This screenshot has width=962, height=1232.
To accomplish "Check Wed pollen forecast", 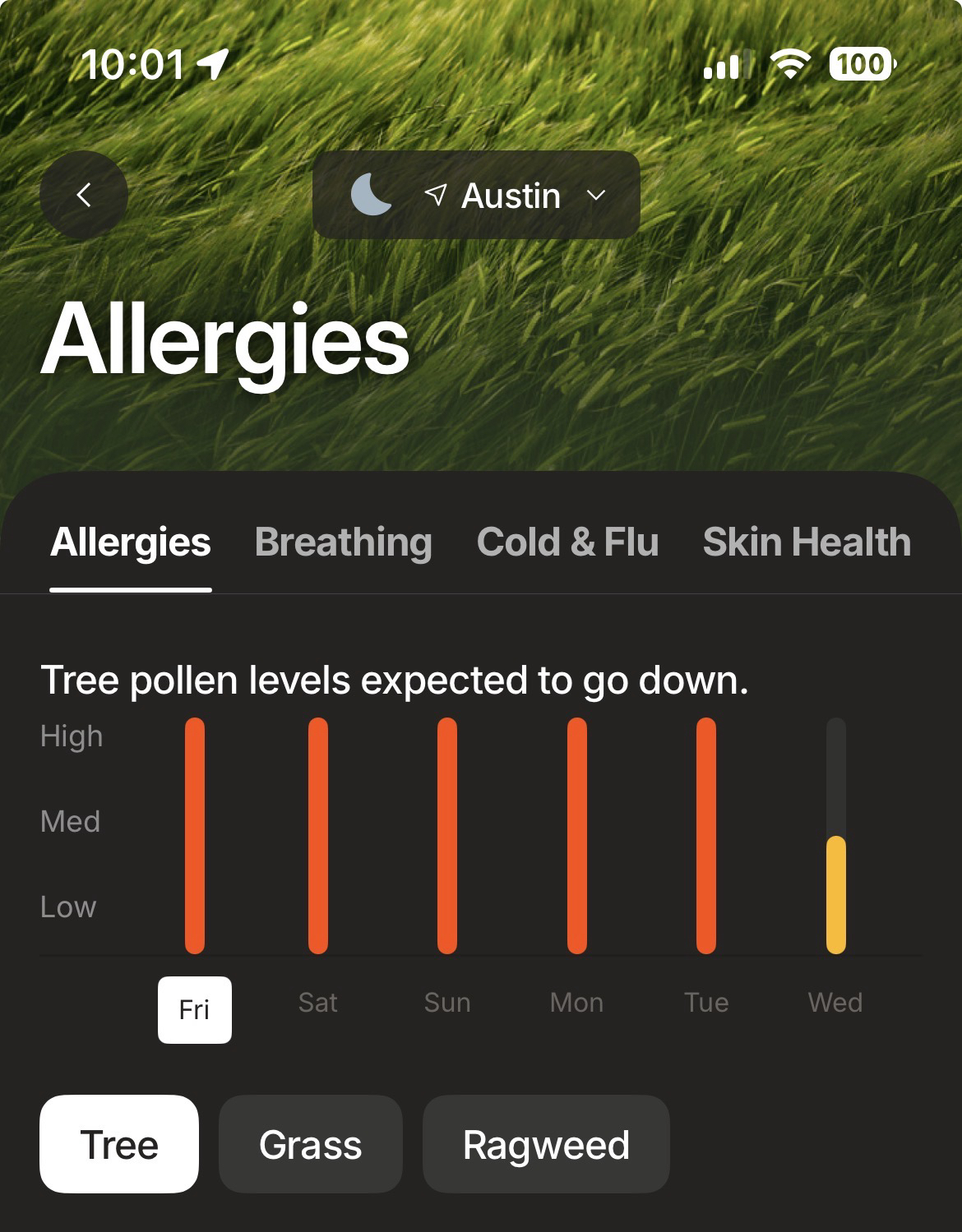I will pos(835,1003).
